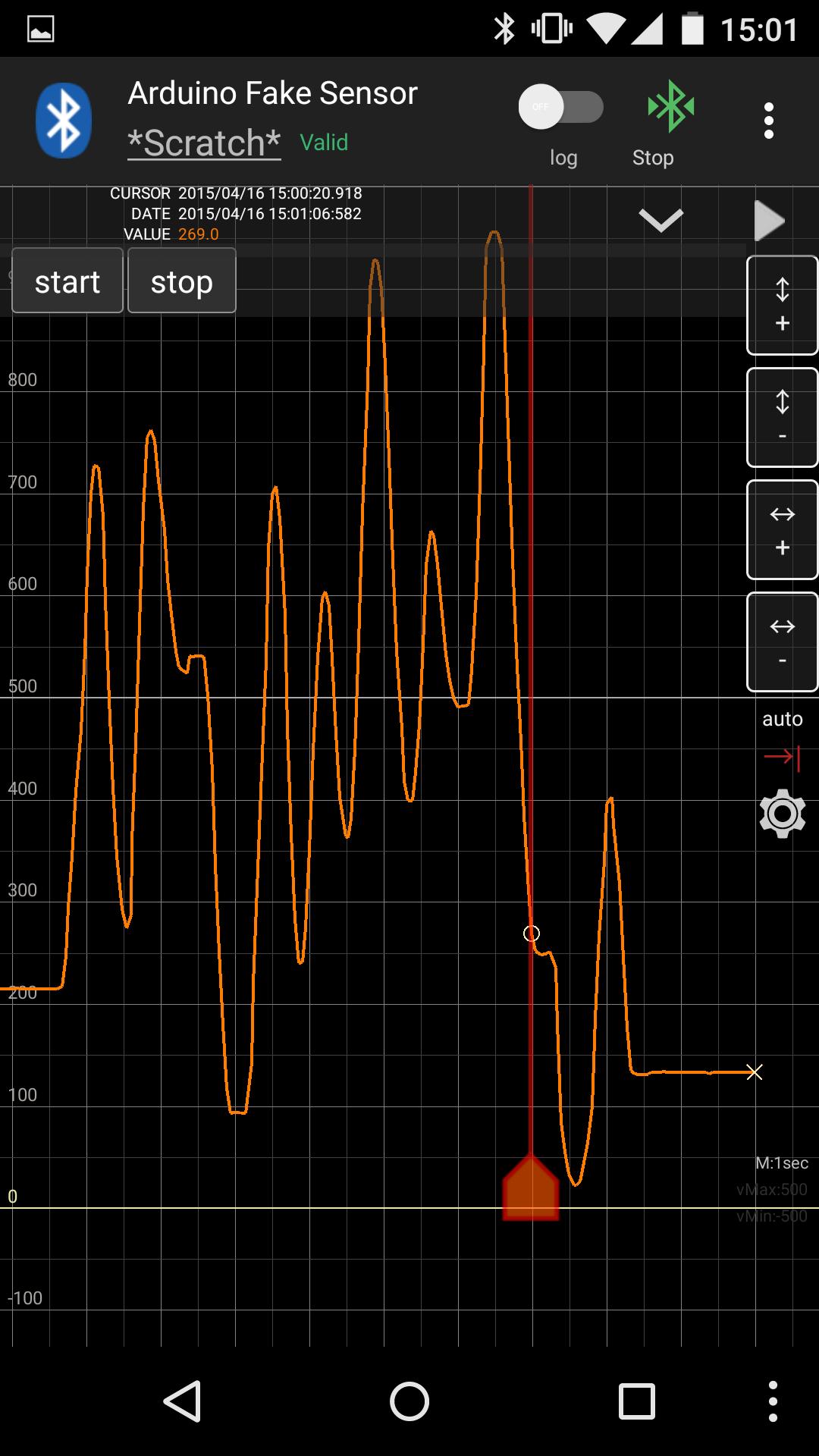Select the jump-to-latest-sample red arrow icon
Viewport: 819px width, 1456px height.
(x=783, y=758)
